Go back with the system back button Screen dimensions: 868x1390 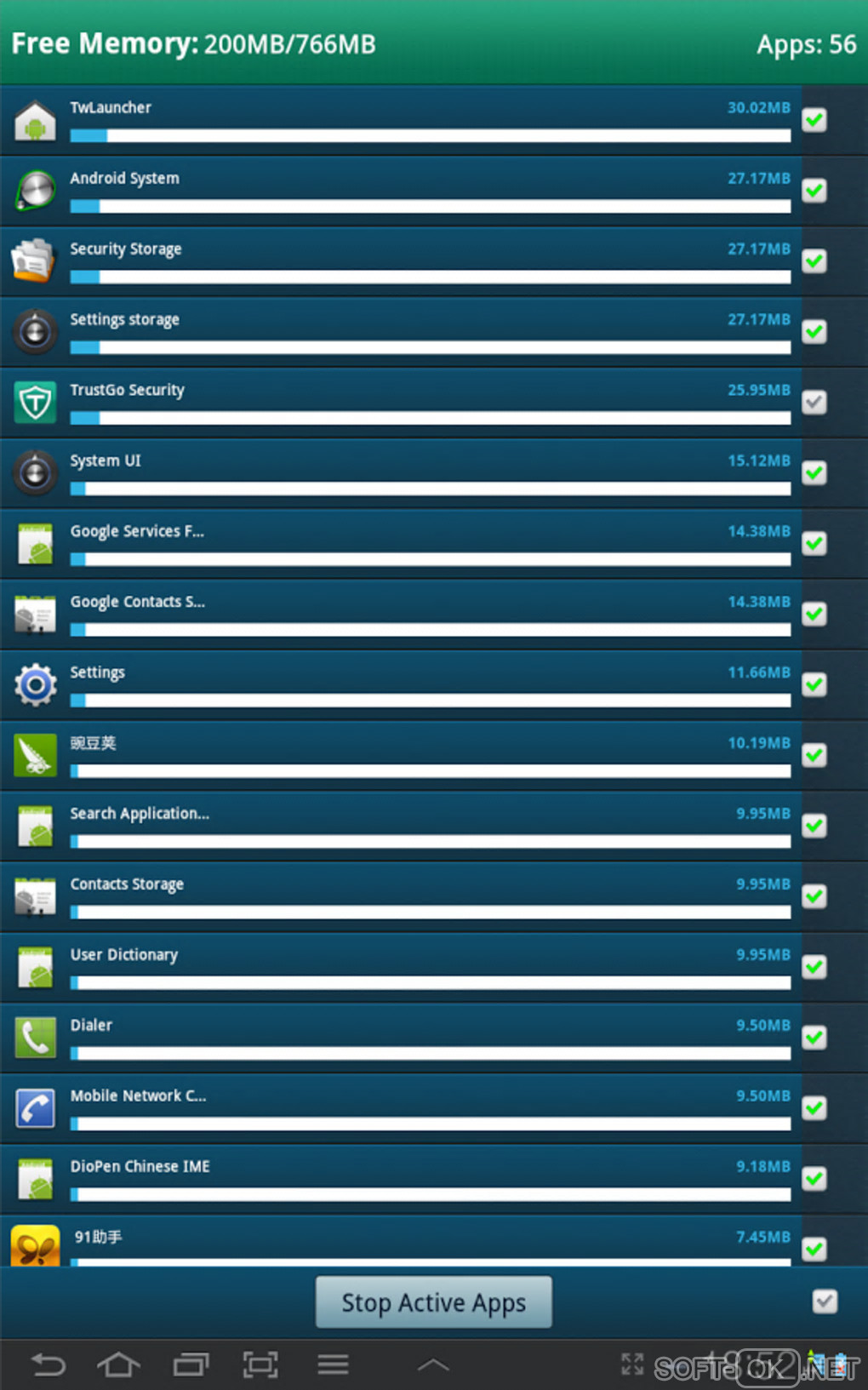tap(49, 1365)
